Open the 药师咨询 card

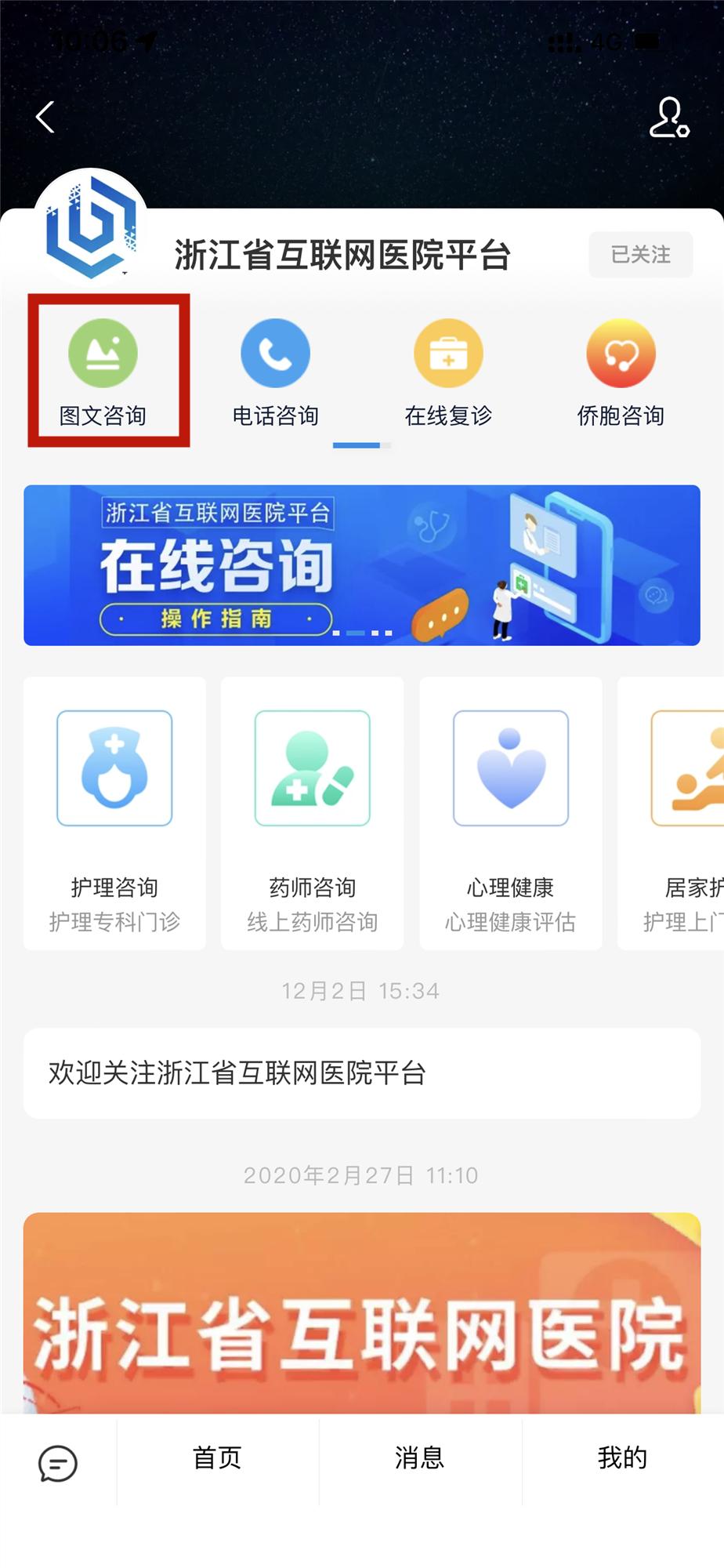pyautogui.click(x=312, y=813)
